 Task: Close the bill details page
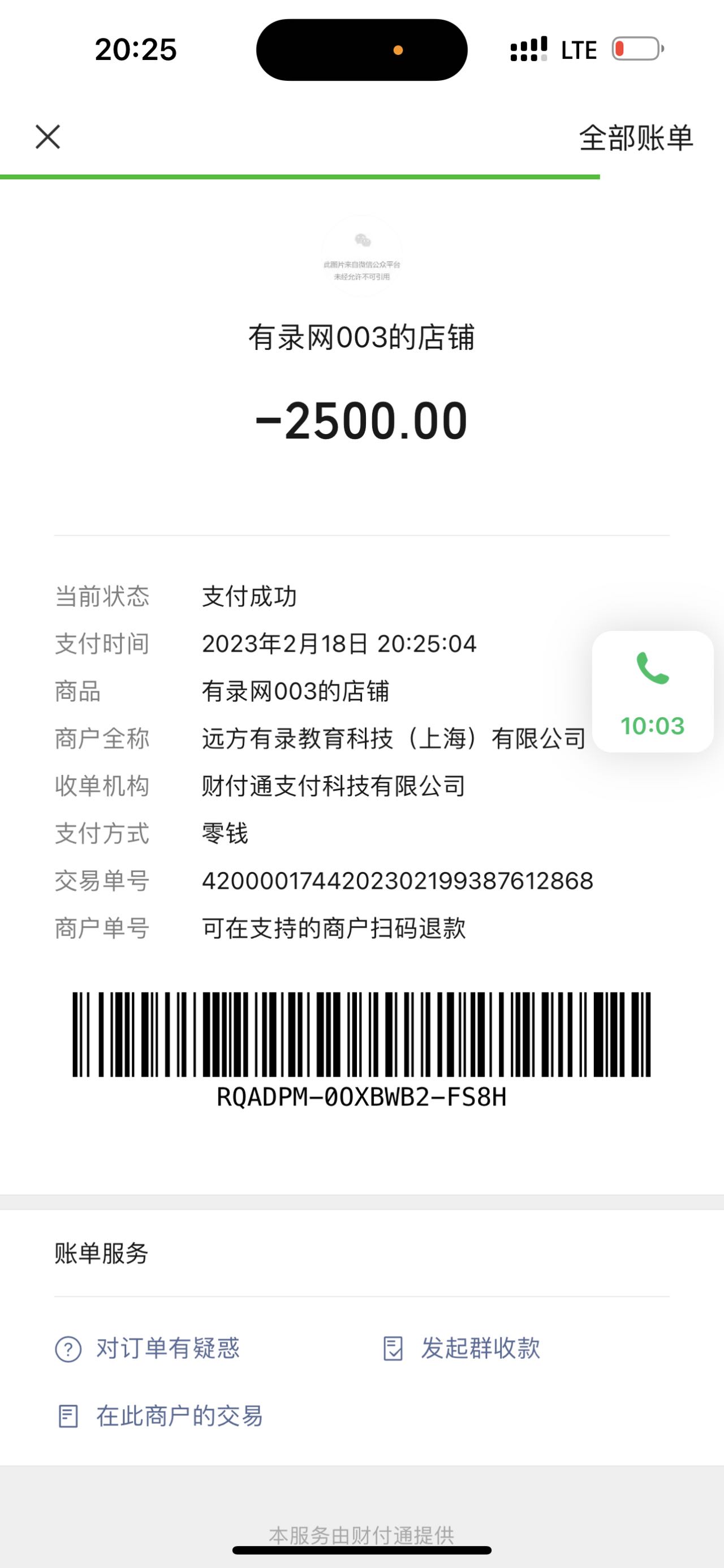coord(48,137)
